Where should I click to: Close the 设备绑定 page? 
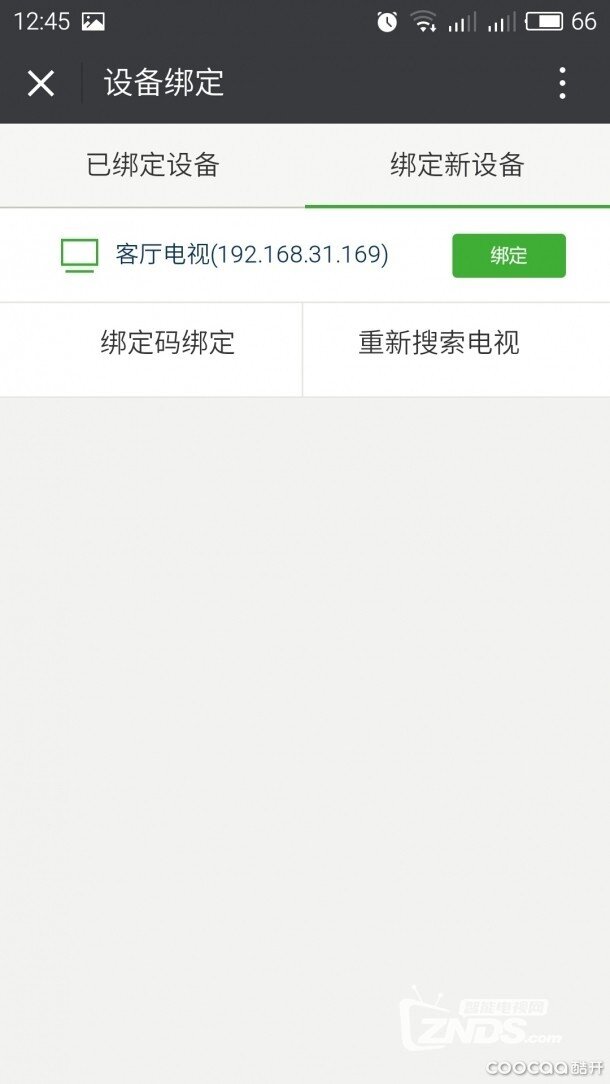41,83
